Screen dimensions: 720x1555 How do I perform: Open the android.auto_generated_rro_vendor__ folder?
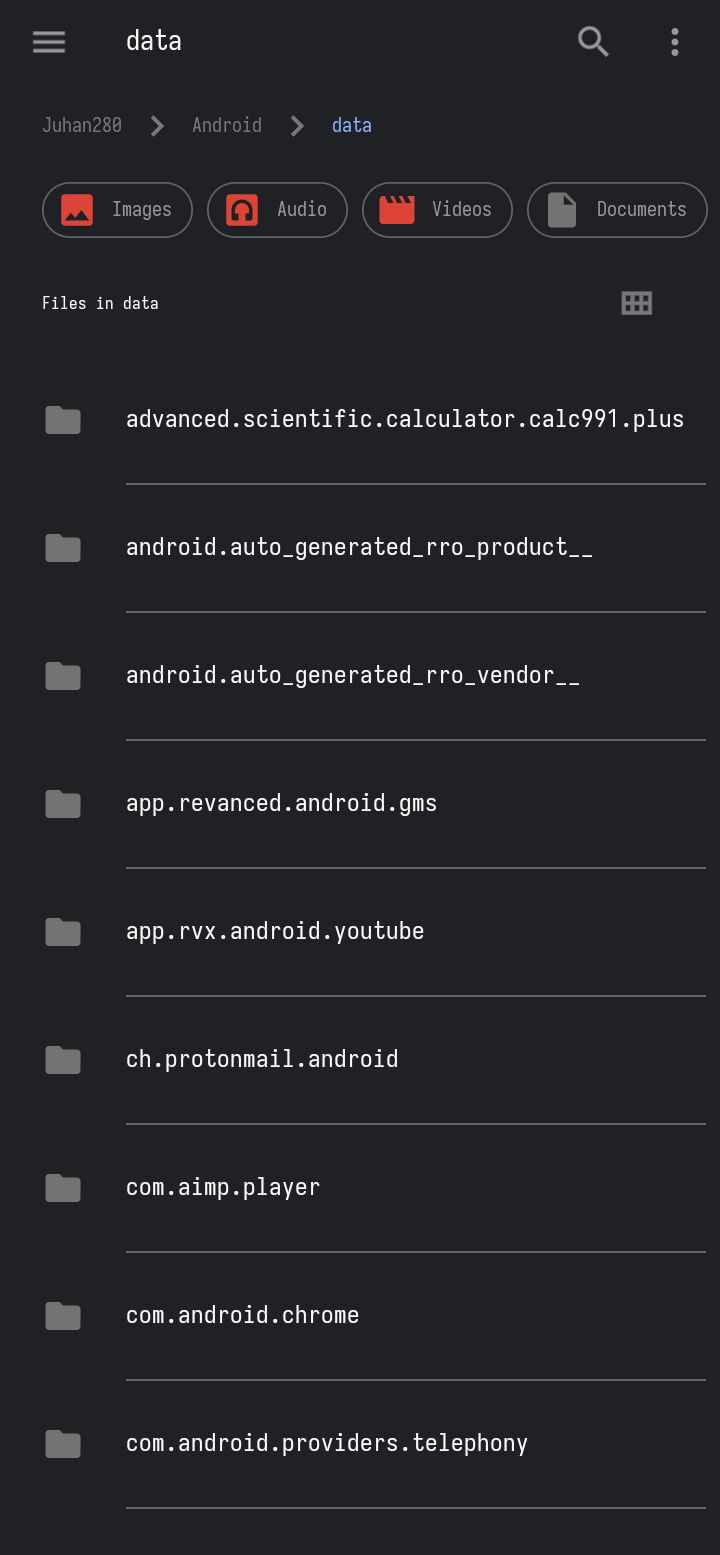click(352, 675)
